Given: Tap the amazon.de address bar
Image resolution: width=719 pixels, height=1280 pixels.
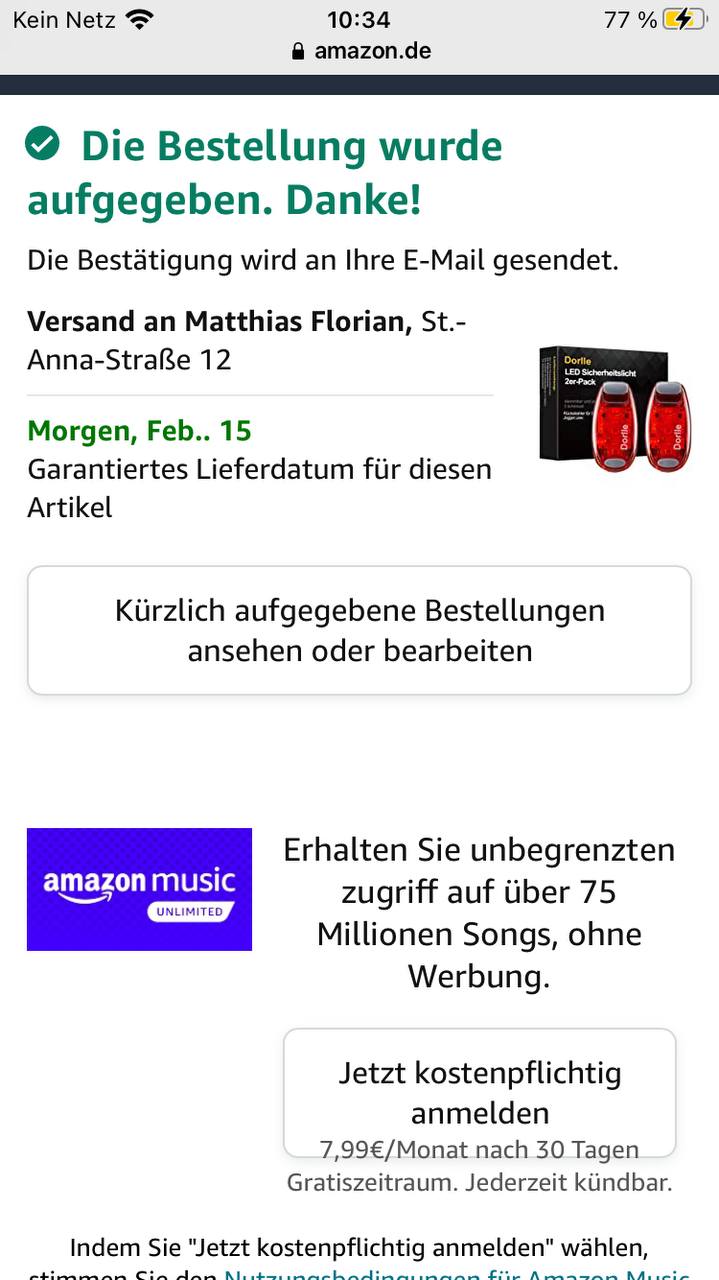Looking at the screenshot, I should [x=360, y=51].
